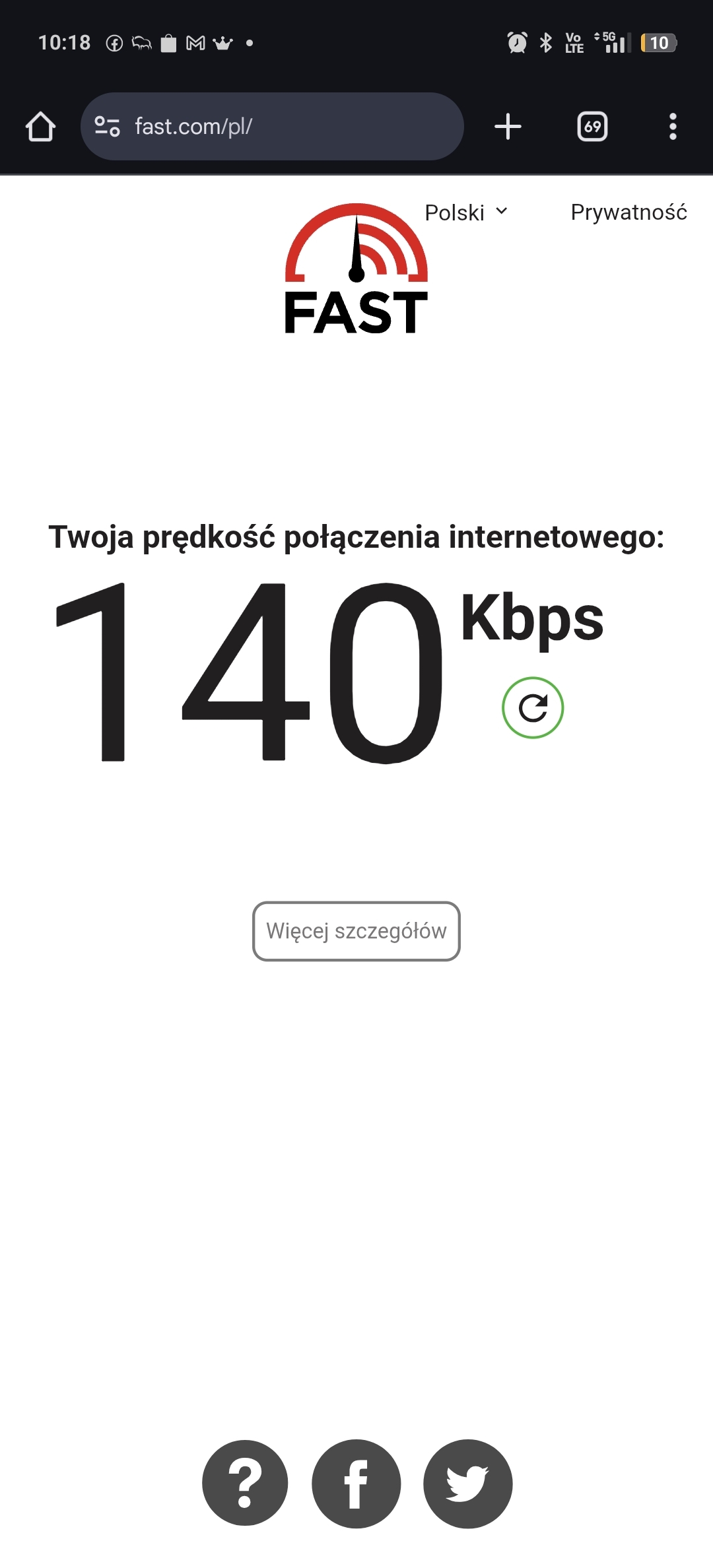Tap the Więcej szczegółów button
Screen dimensions: 713x1568
point(356,931)
